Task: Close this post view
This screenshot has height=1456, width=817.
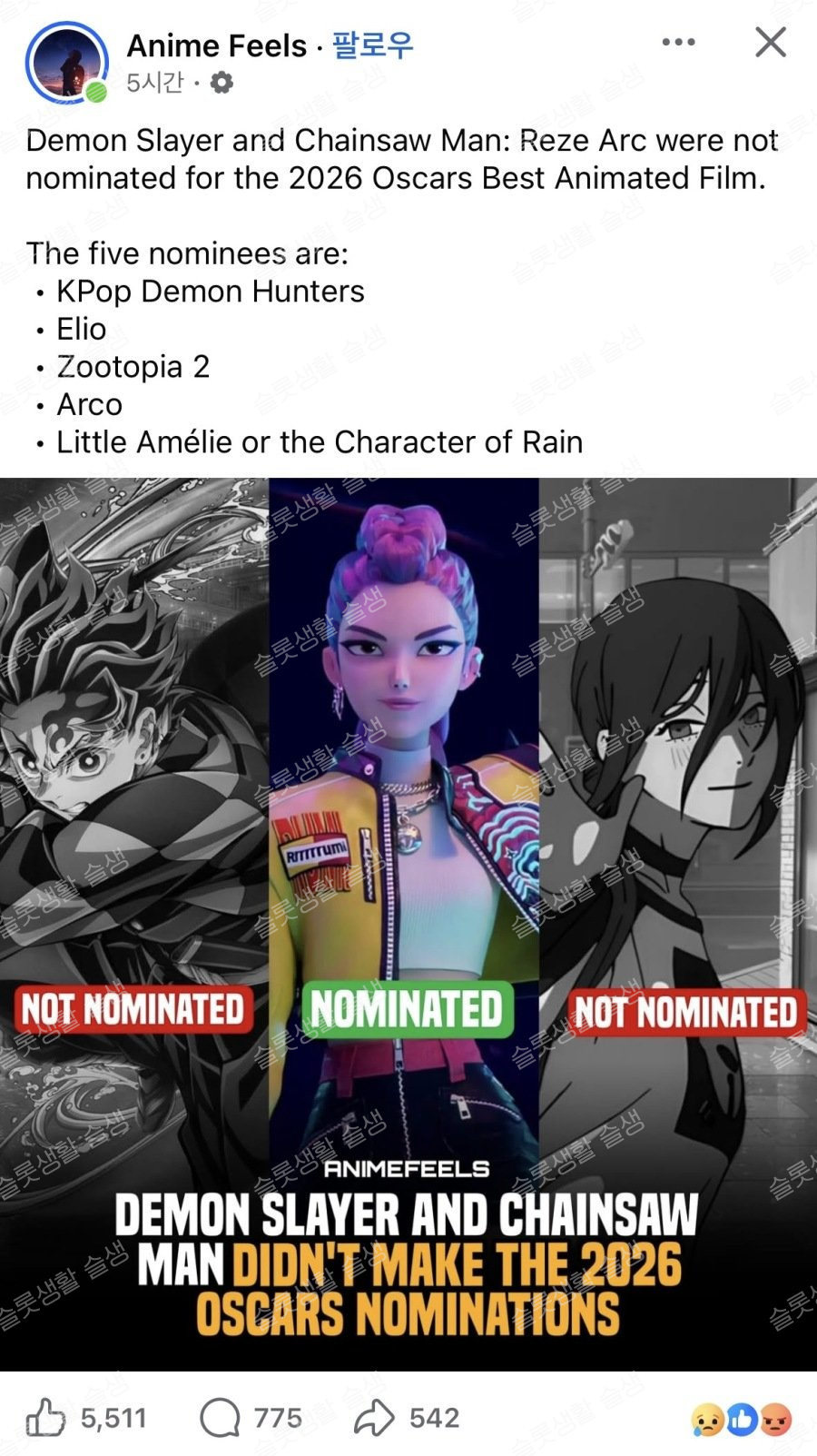Action: coord(770,42)
